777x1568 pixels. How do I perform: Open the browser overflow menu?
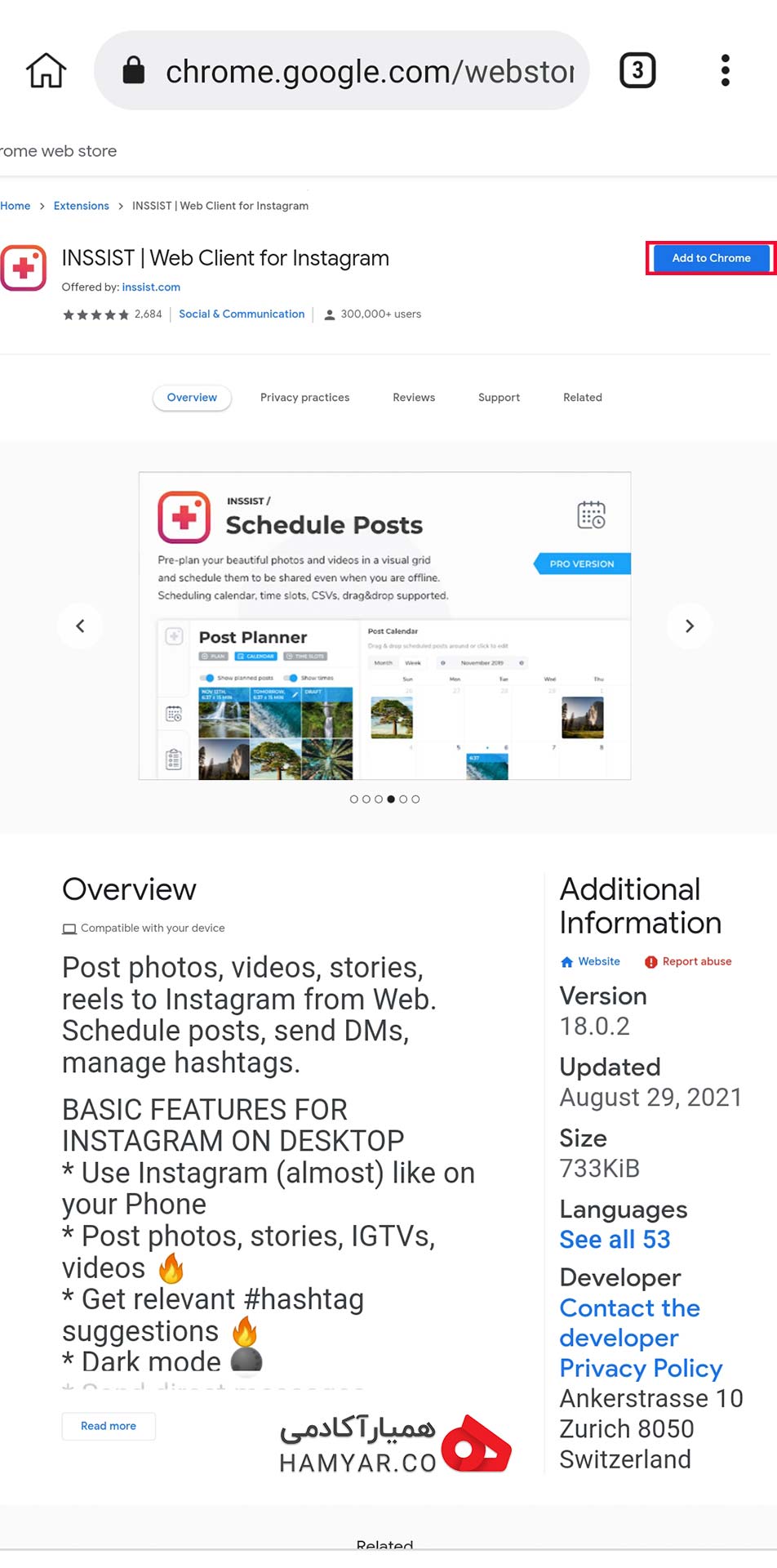[x=725, y=70]
